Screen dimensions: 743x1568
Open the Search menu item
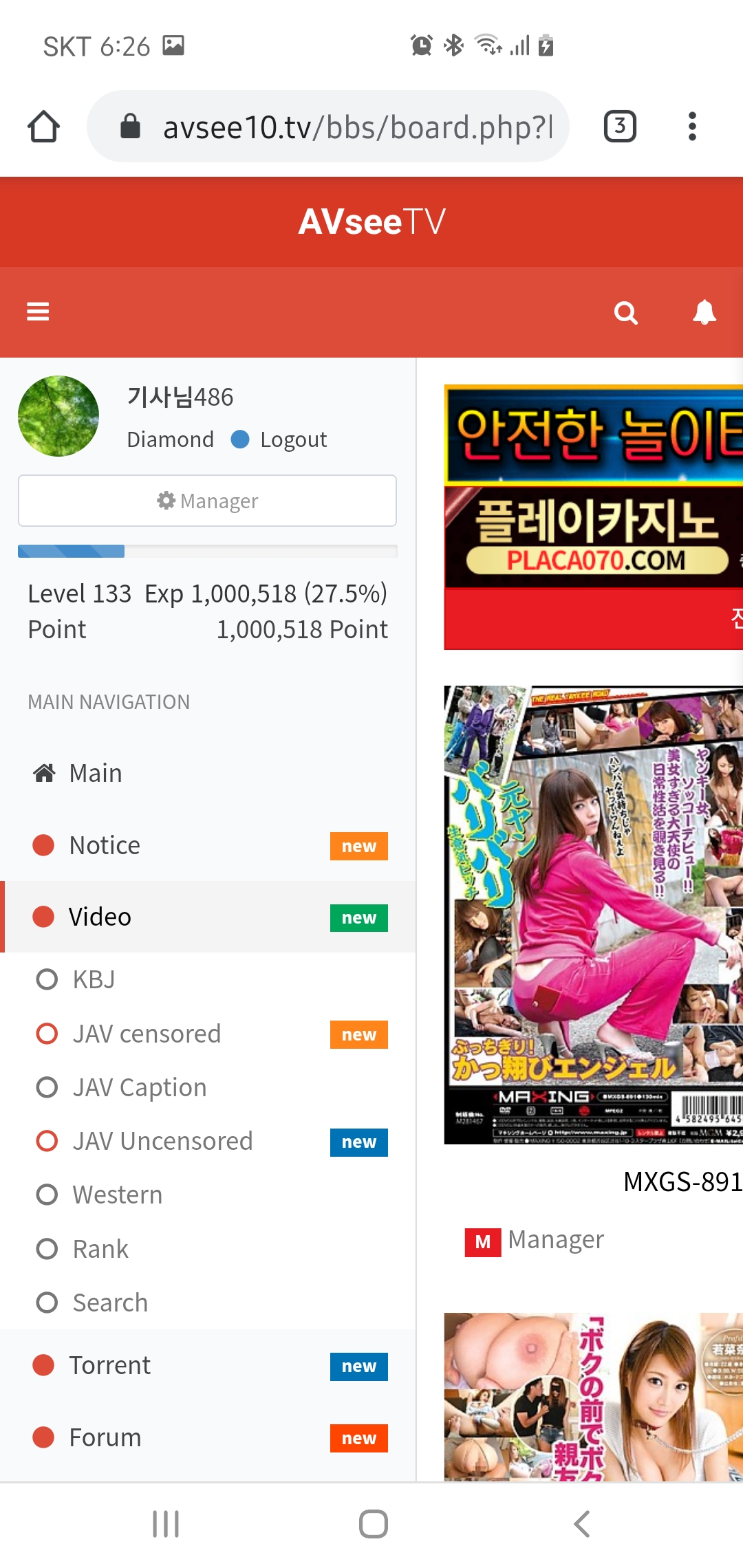208,1303
